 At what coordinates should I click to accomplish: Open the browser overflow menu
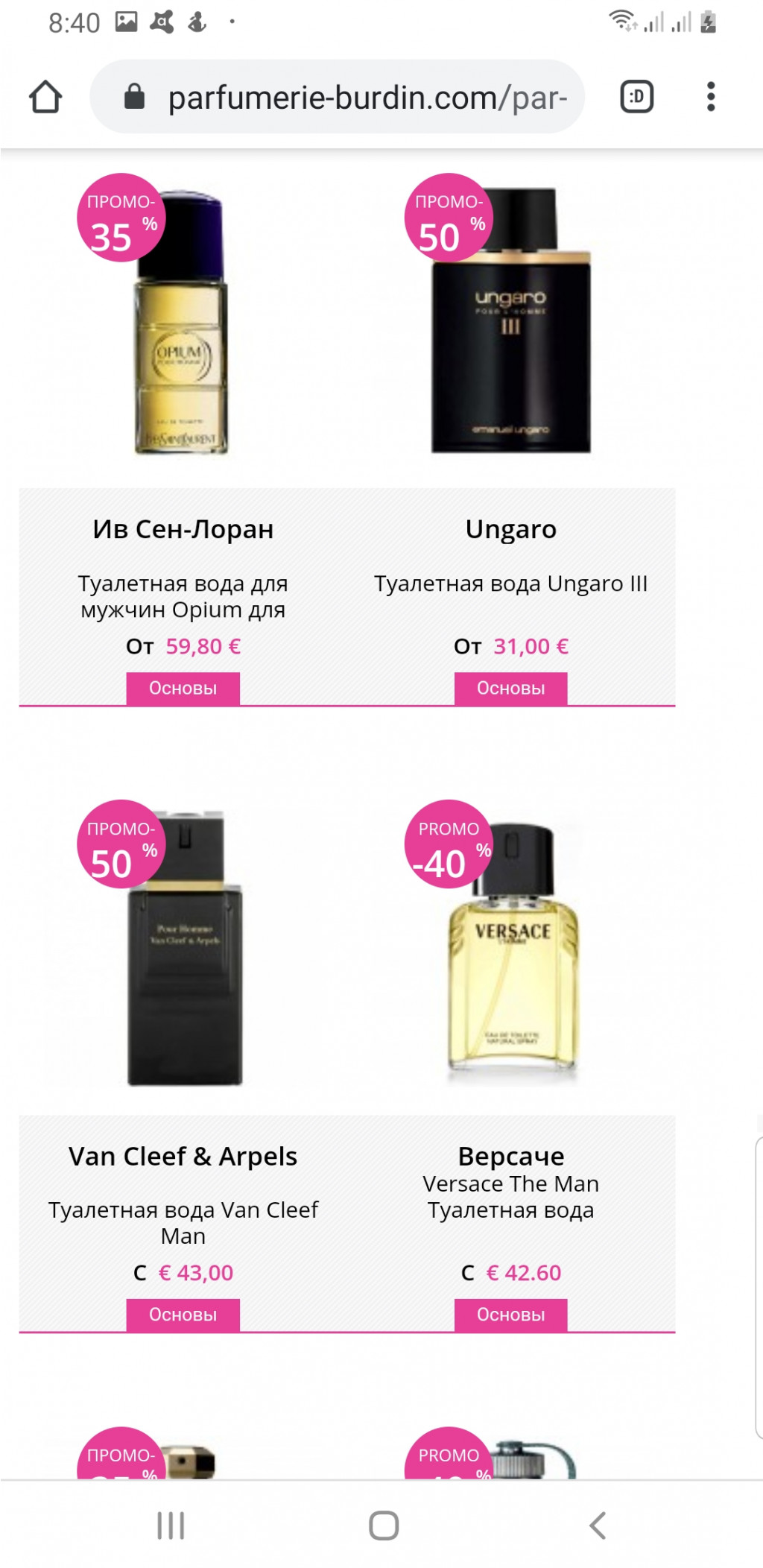click(711, 97)
